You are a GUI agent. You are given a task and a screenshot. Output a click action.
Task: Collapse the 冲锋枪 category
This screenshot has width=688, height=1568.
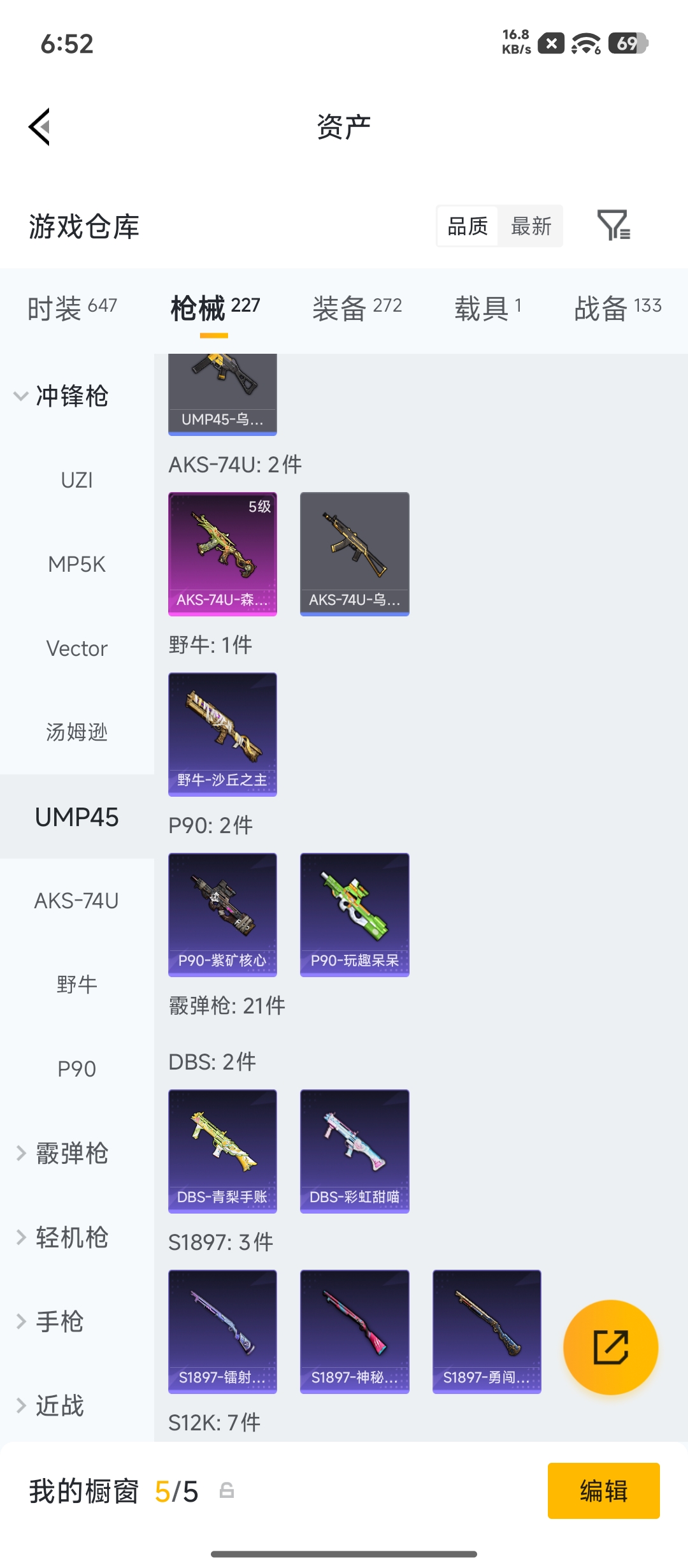click(x=61, y=396)
